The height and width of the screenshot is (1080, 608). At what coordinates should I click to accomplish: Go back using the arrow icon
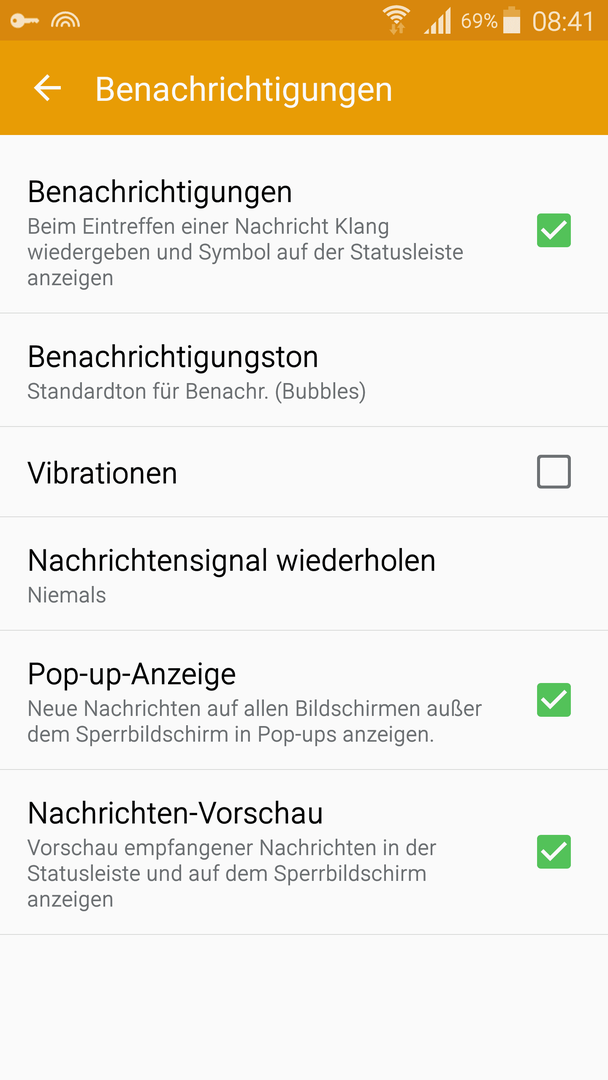[48, 88]
